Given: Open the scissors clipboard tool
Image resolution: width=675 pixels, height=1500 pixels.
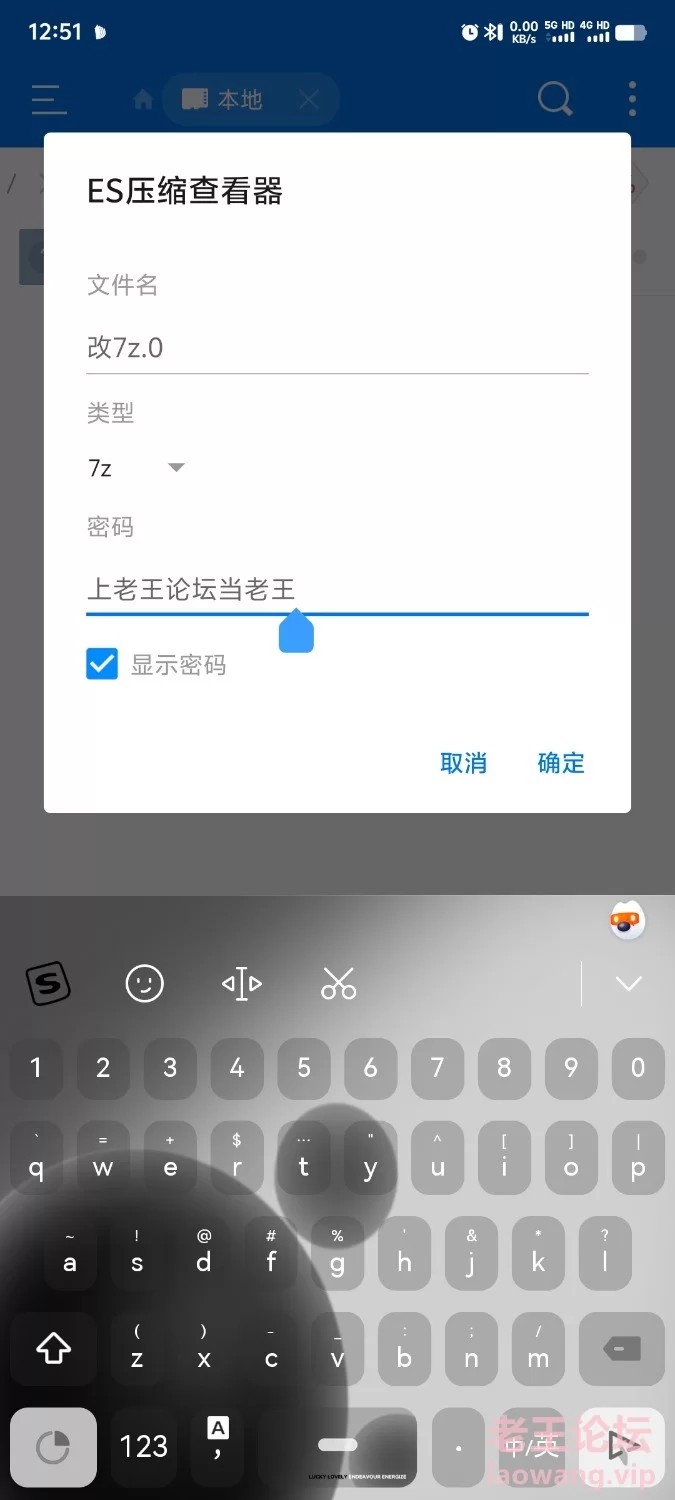Looking at the screenshot, I should coord(338,984).
